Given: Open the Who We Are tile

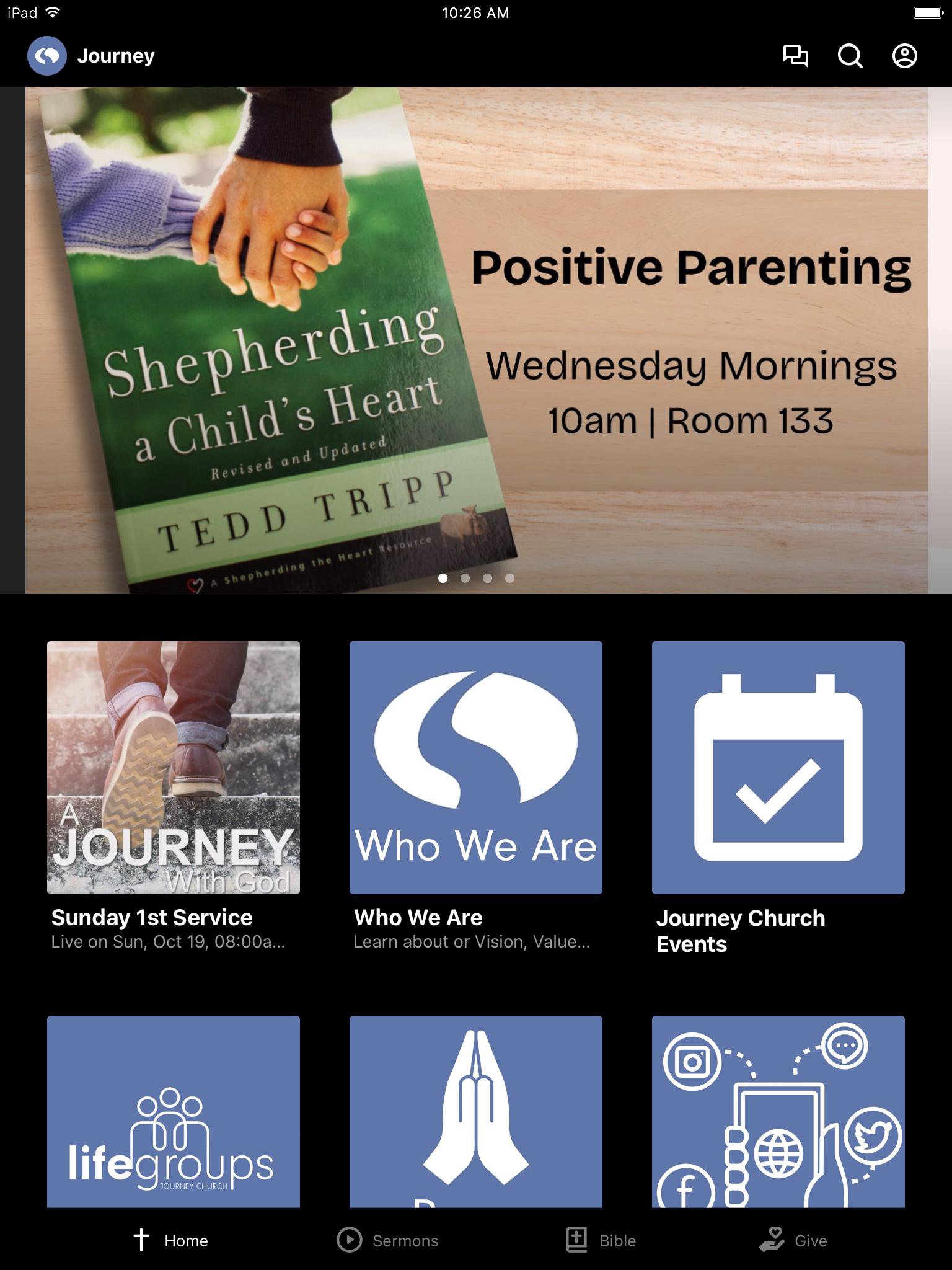Looking at the screenshot, I should [x=476, y=768].
